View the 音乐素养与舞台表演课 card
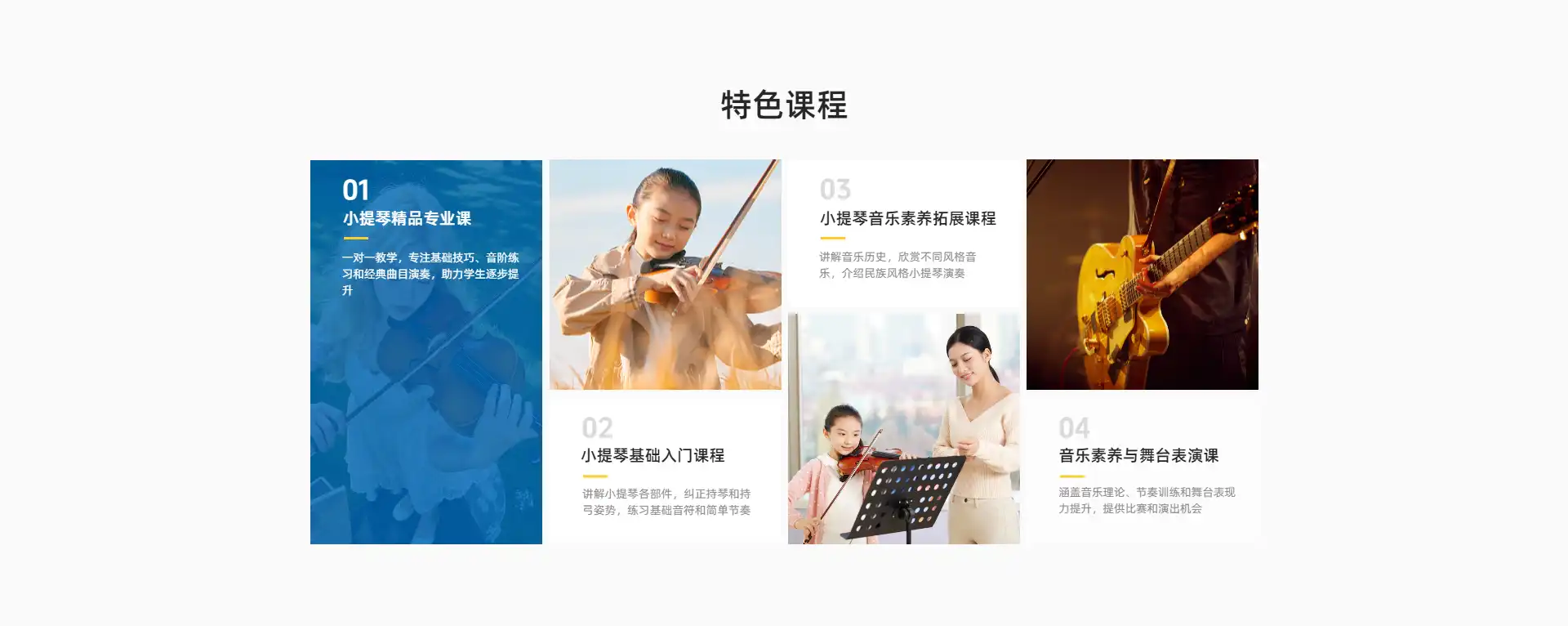Viewport: 1568px width, 626px height. tap(1138, 456)
